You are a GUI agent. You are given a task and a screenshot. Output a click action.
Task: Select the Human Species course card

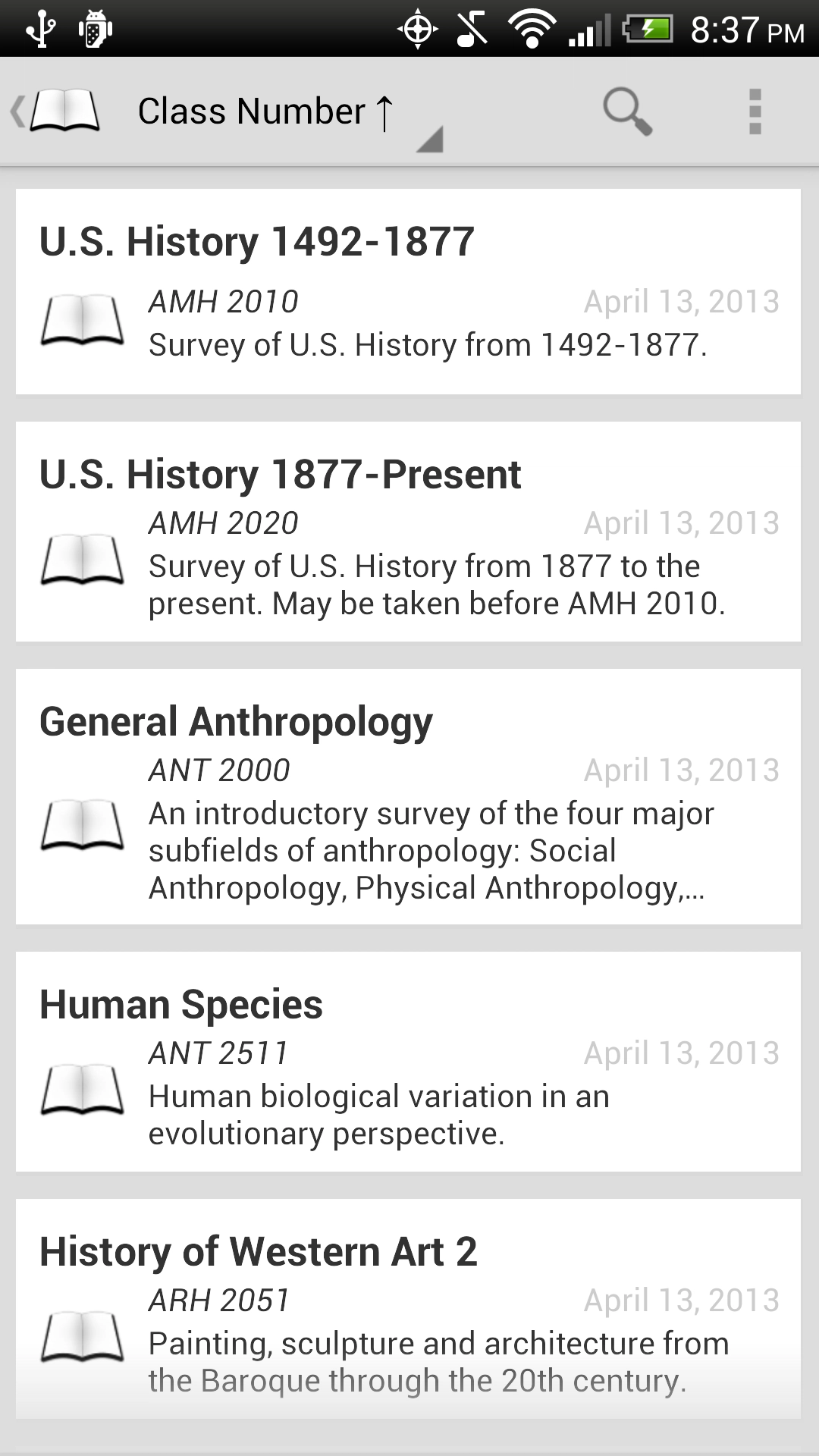point(408,1062)
